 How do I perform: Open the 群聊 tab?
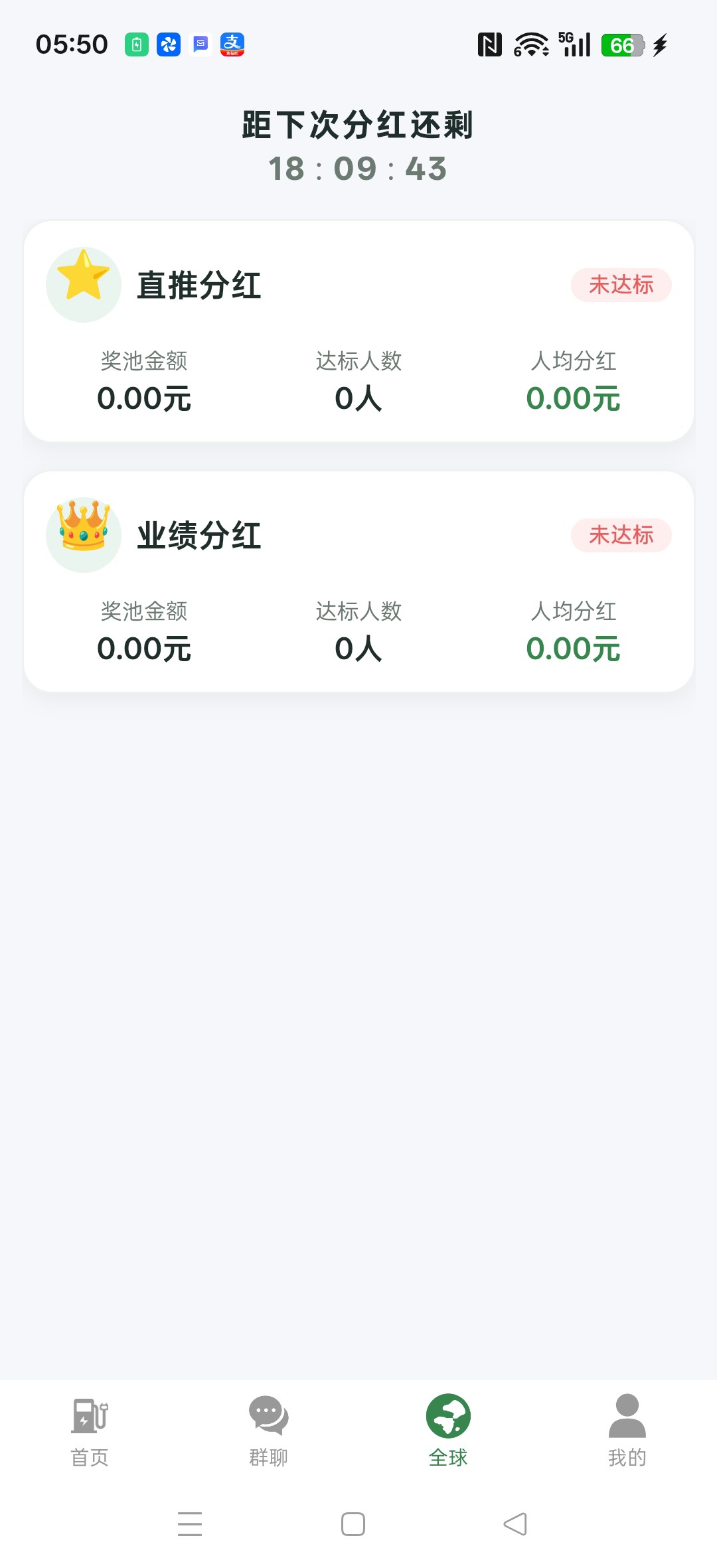click(x=269, y=1430)
